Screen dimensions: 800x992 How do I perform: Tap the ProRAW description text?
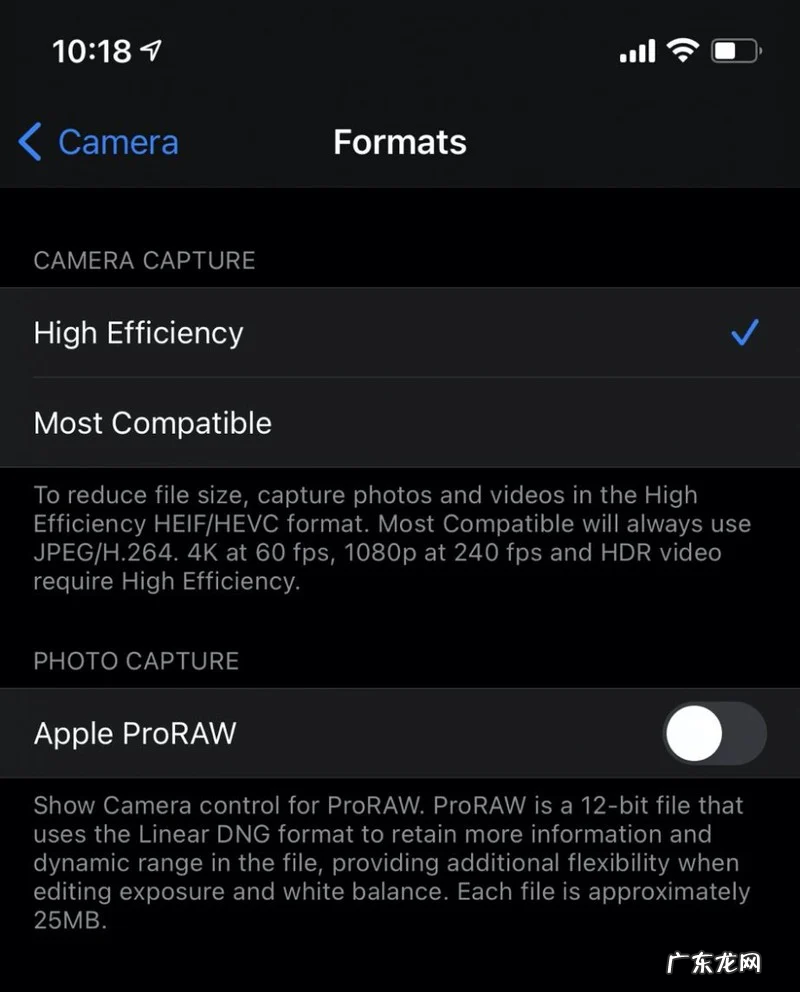point(388,862)
